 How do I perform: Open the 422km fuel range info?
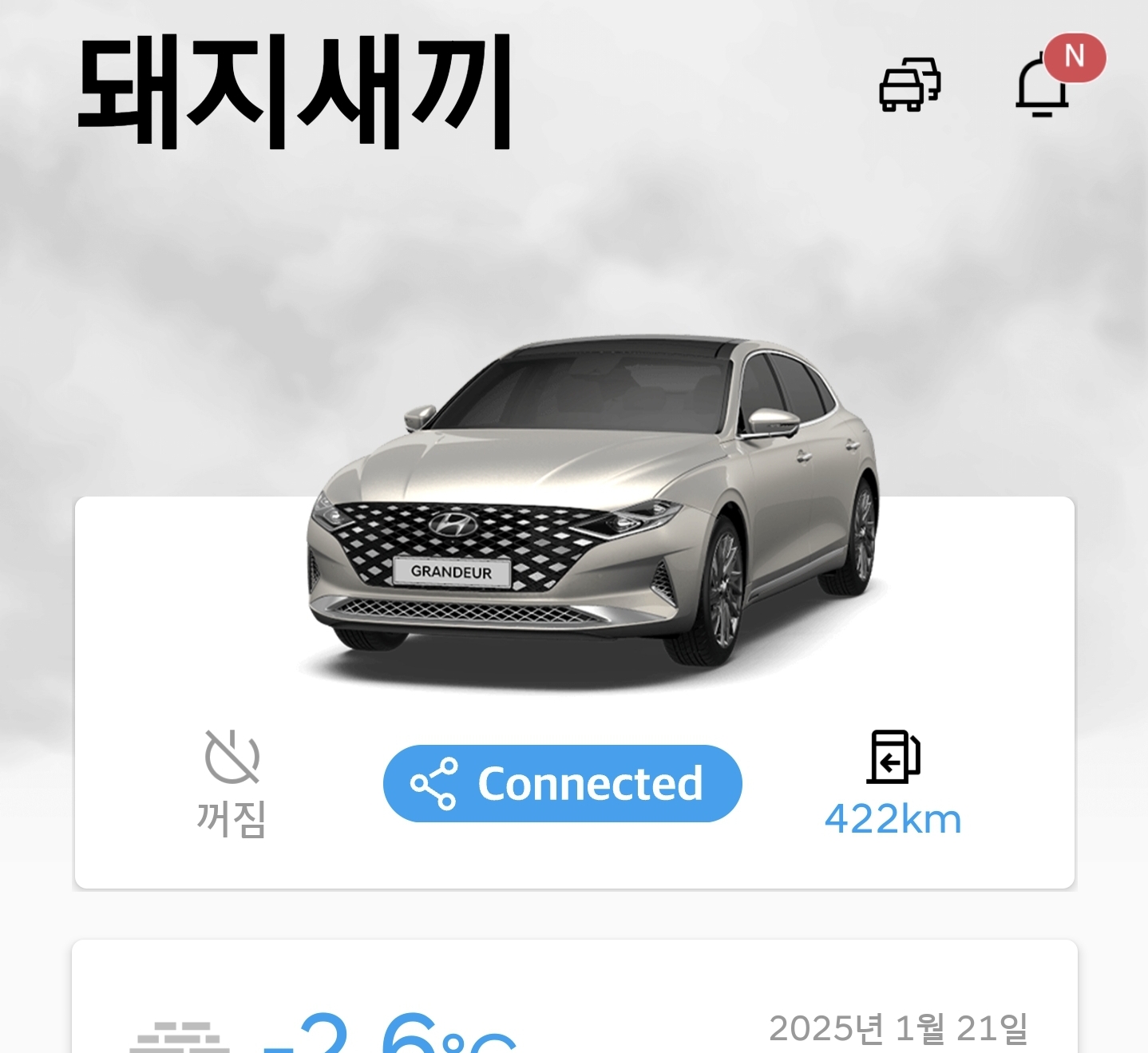pyautogui.click(x=893, y=783)
